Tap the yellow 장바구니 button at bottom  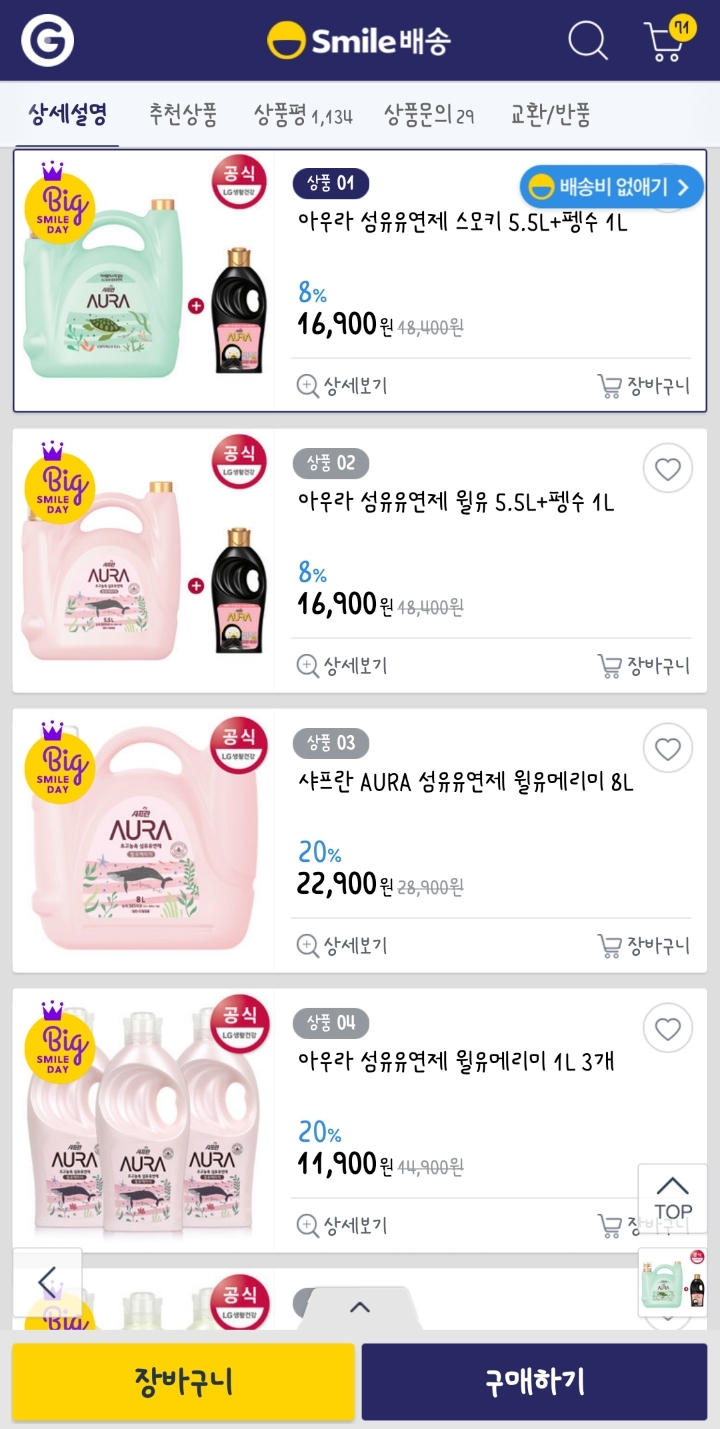pyautogui.click(x=183, y=1382)
